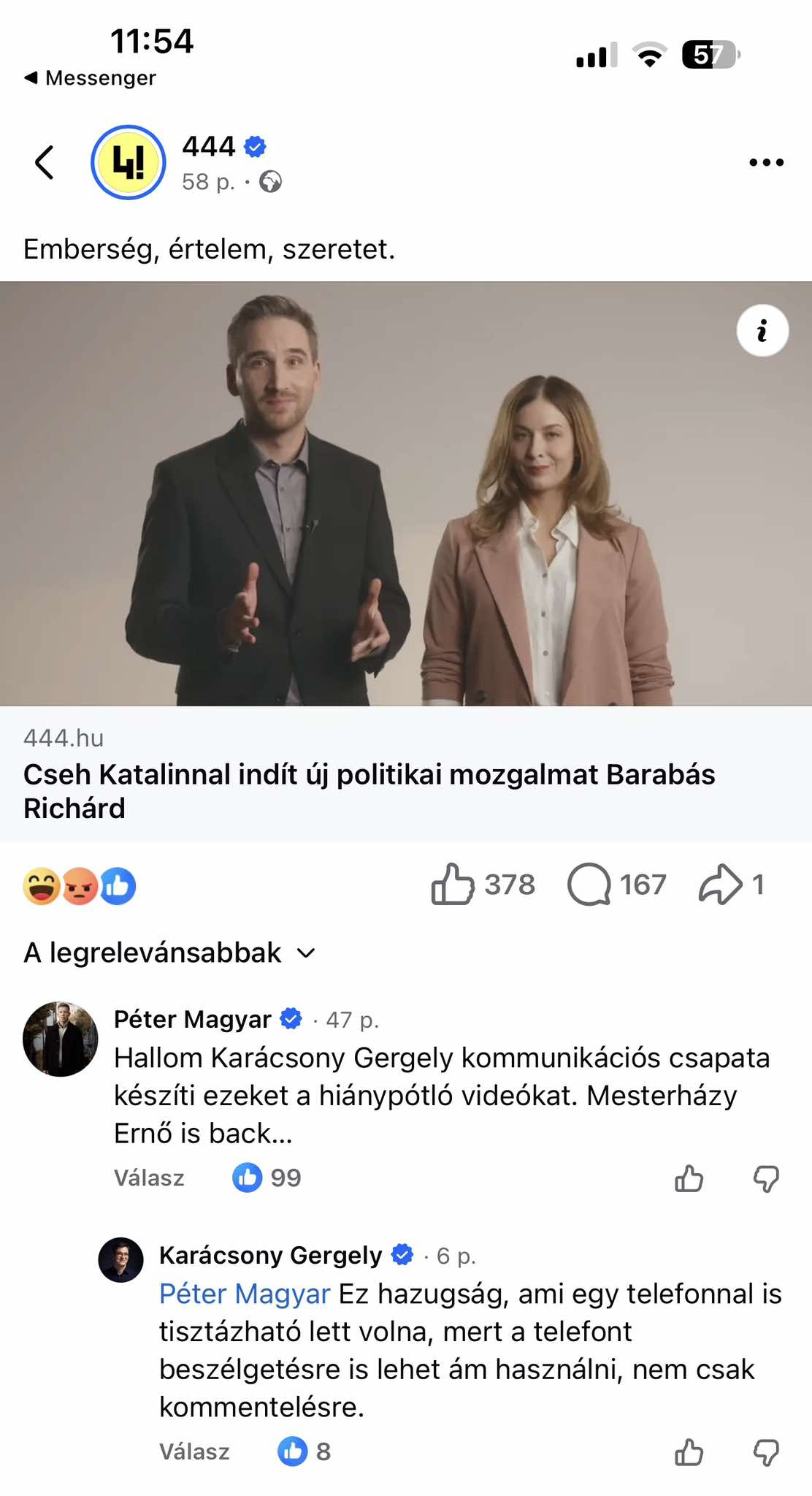Tap the info icon on the article image
The image size is (812, 1496).
pos(762,331)
